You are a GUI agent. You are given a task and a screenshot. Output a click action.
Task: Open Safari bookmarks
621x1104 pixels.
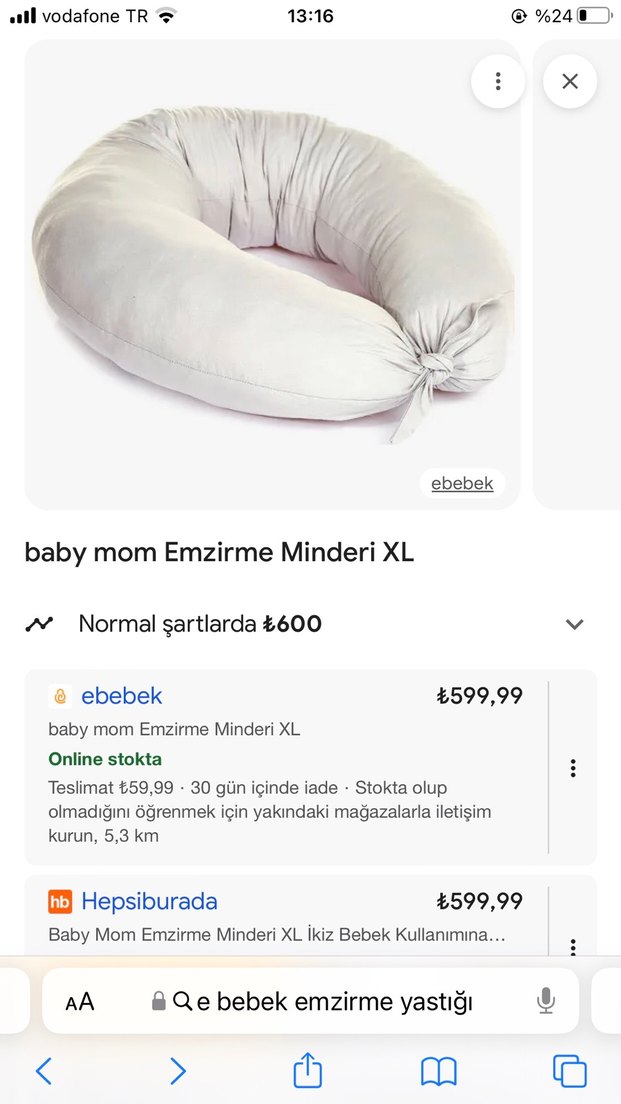point(438,1072)
